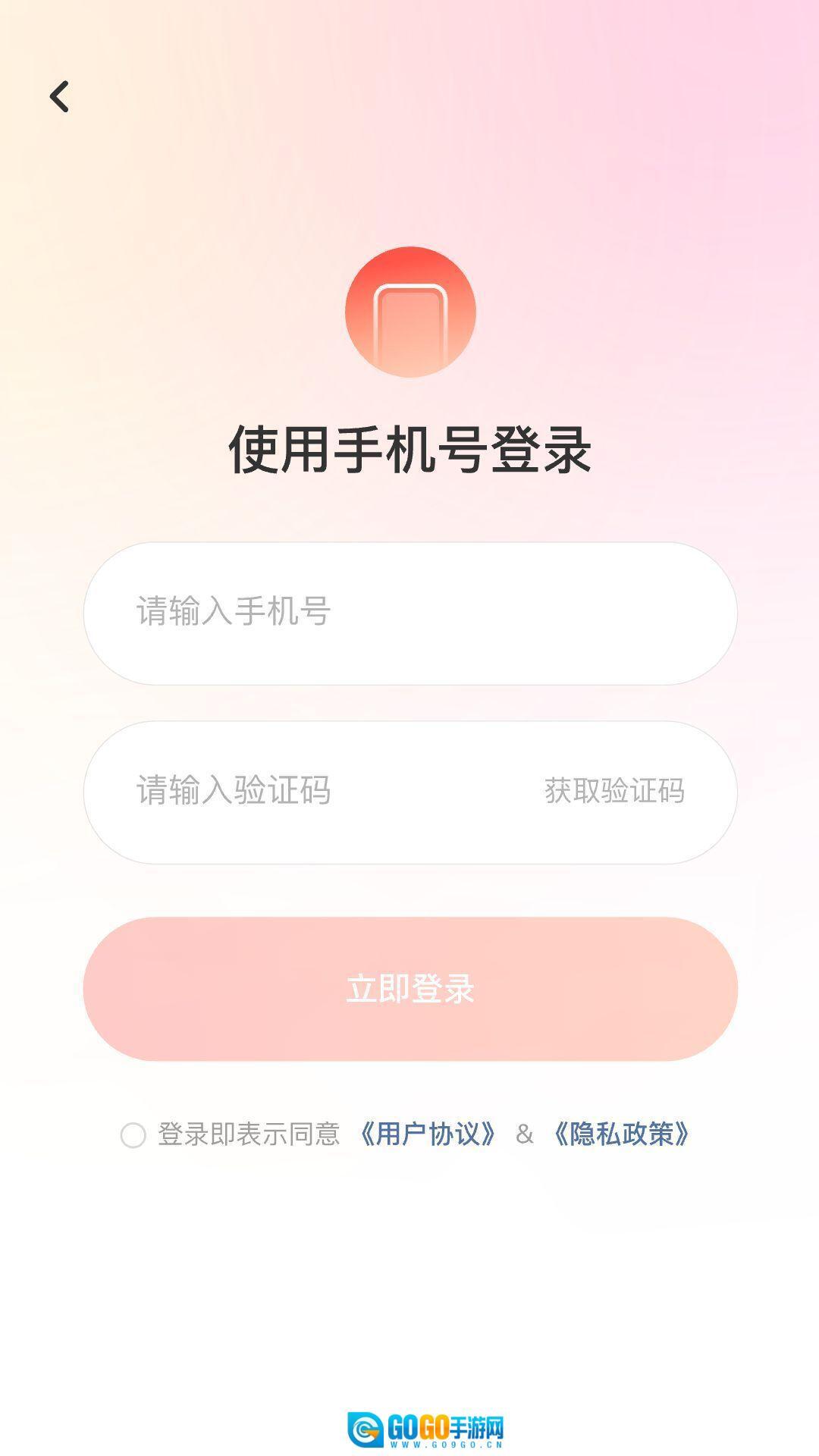
Task: Open the 《用户协议》 user agreement link
Action: 428,1134
